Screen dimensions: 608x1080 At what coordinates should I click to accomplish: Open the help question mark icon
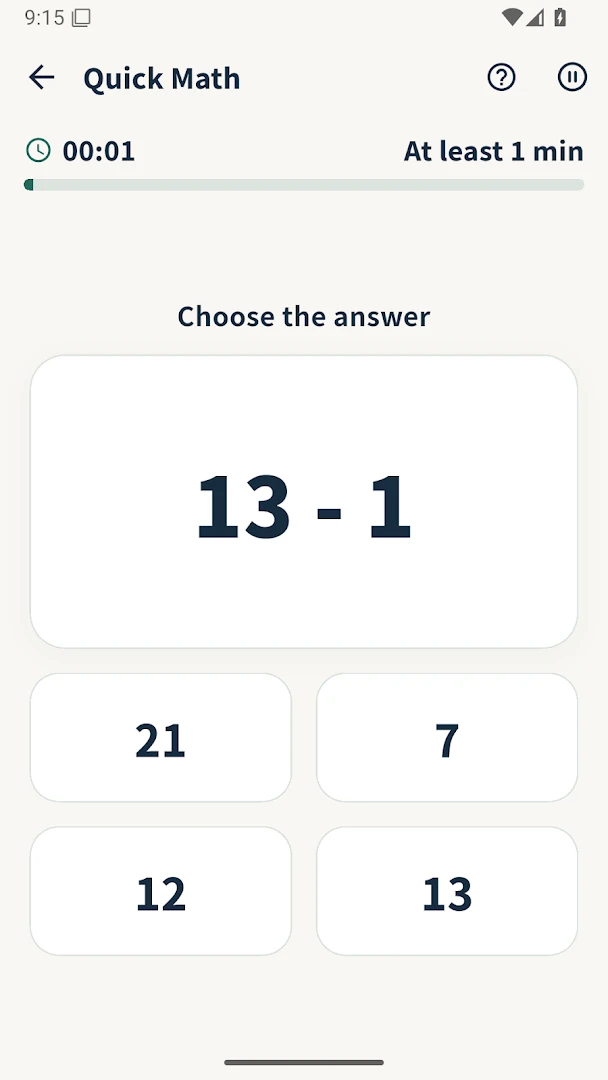(501, 77)
